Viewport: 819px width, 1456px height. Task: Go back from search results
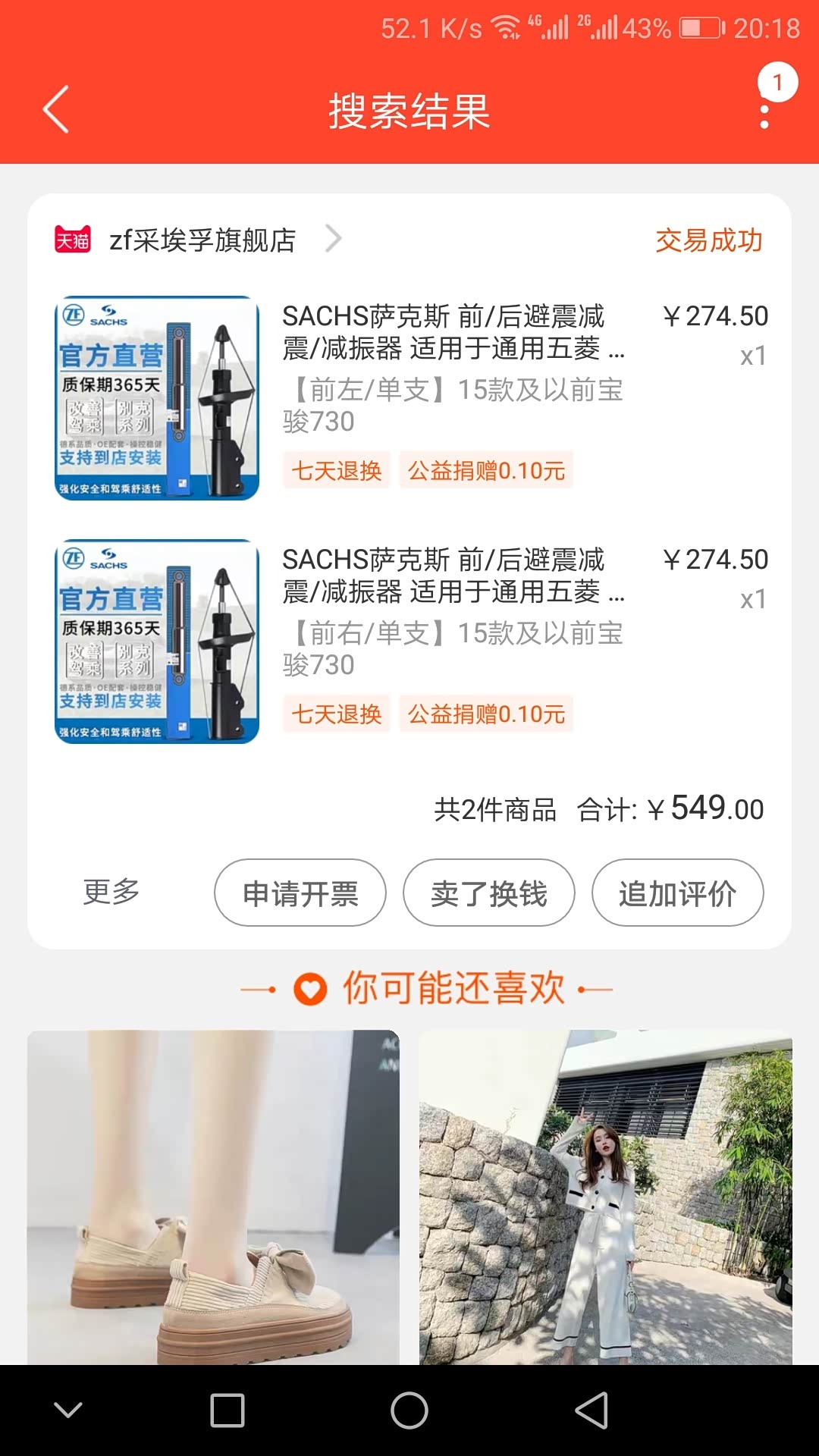coord(56,110)
